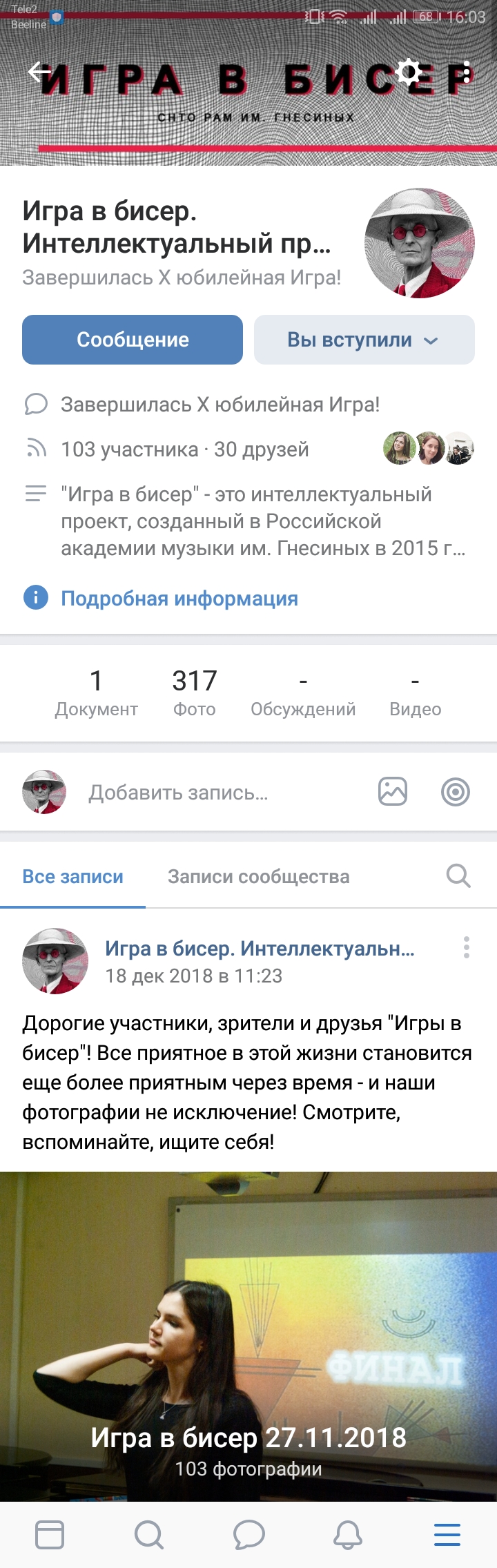This screenshot has width=497, height=1568.
Task: Open Подробная информация link
Action: click(x=179, y=598)
